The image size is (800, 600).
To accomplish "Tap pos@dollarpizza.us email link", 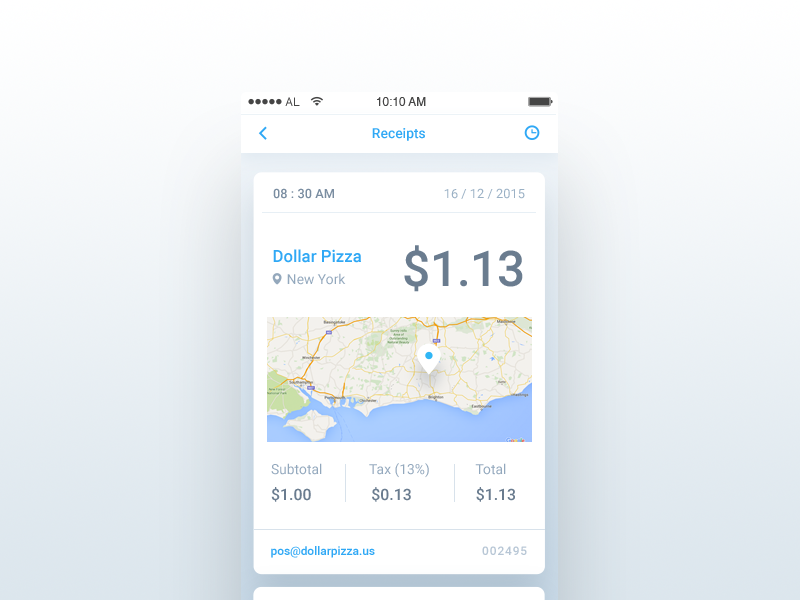I will pos(322,551).
